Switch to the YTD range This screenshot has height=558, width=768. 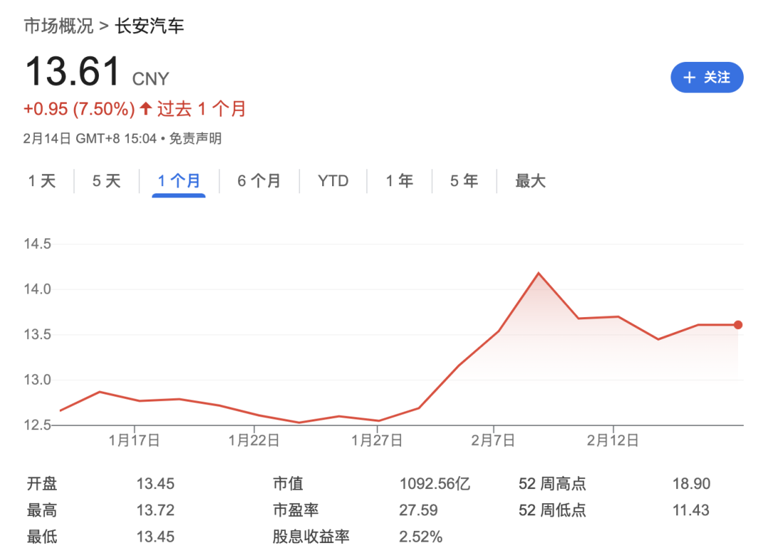[333, 181]
